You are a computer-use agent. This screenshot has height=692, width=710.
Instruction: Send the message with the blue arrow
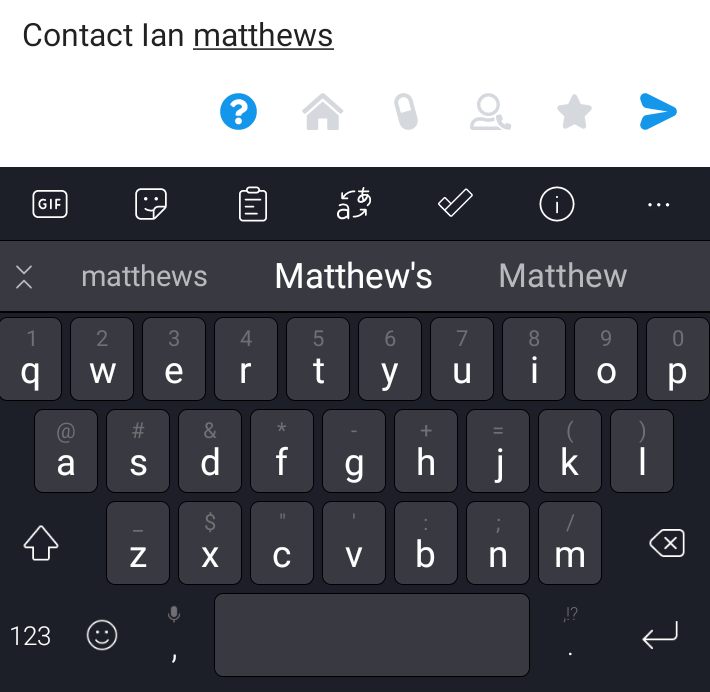point(658,112)
